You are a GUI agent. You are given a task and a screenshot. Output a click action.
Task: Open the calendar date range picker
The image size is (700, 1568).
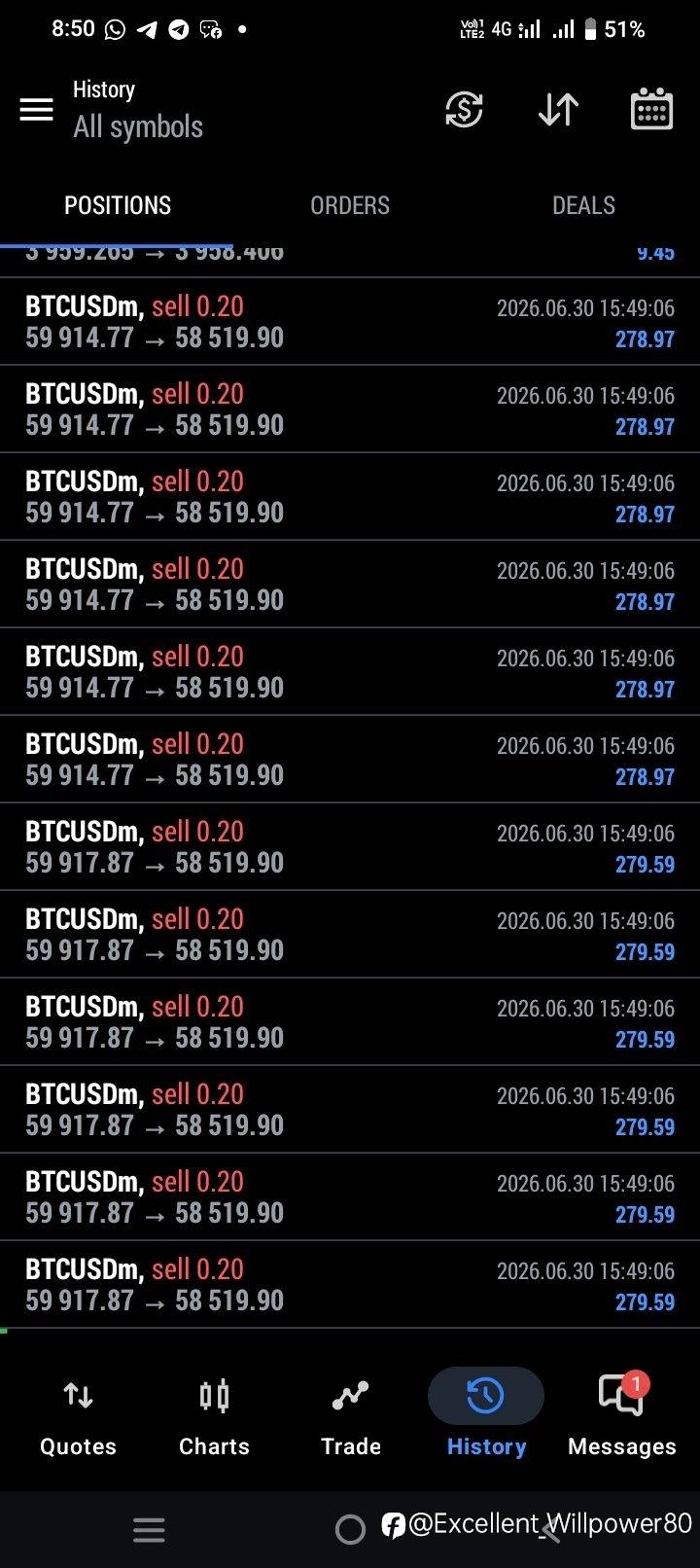[x=651, y=108]
